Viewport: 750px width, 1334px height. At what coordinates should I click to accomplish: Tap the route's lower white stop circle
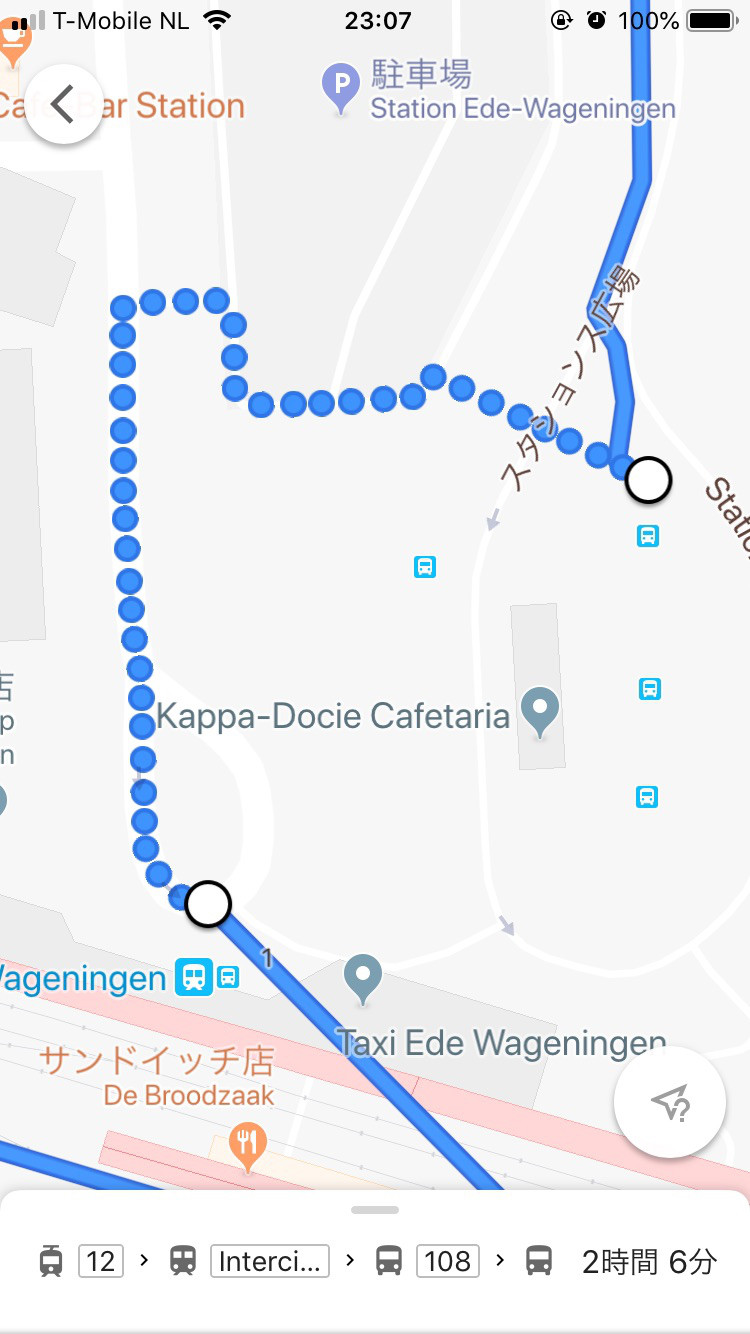pyautogui.click(x=208, y=904)
